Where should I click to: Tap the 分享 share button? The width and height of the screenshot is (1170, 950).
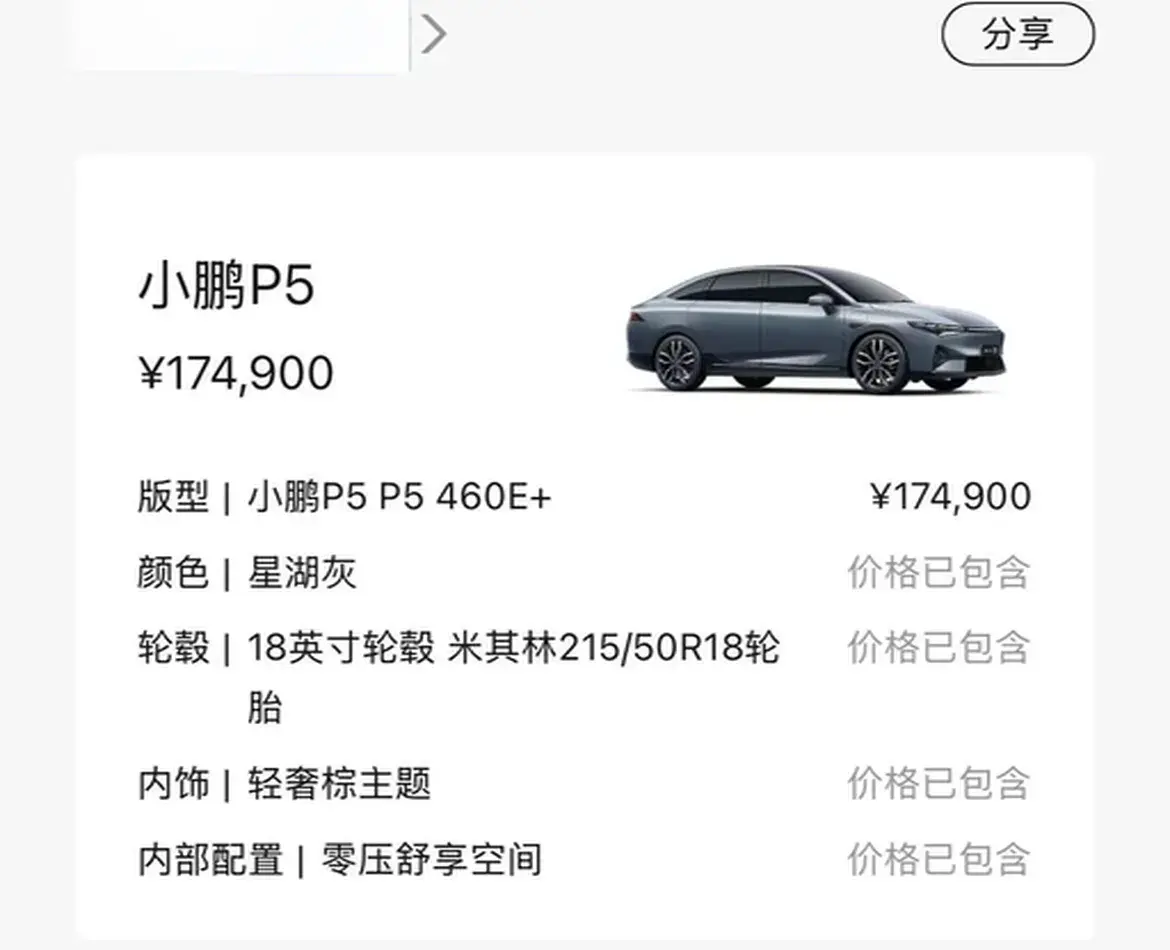click(1018, 35)
